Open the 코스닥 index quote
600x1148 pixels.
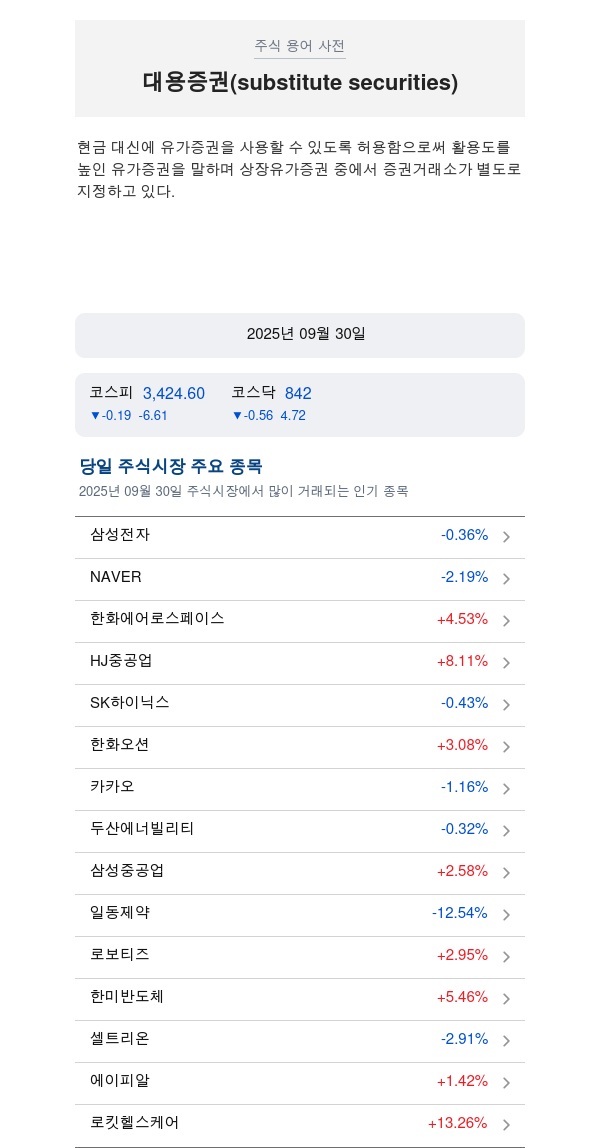271,403
